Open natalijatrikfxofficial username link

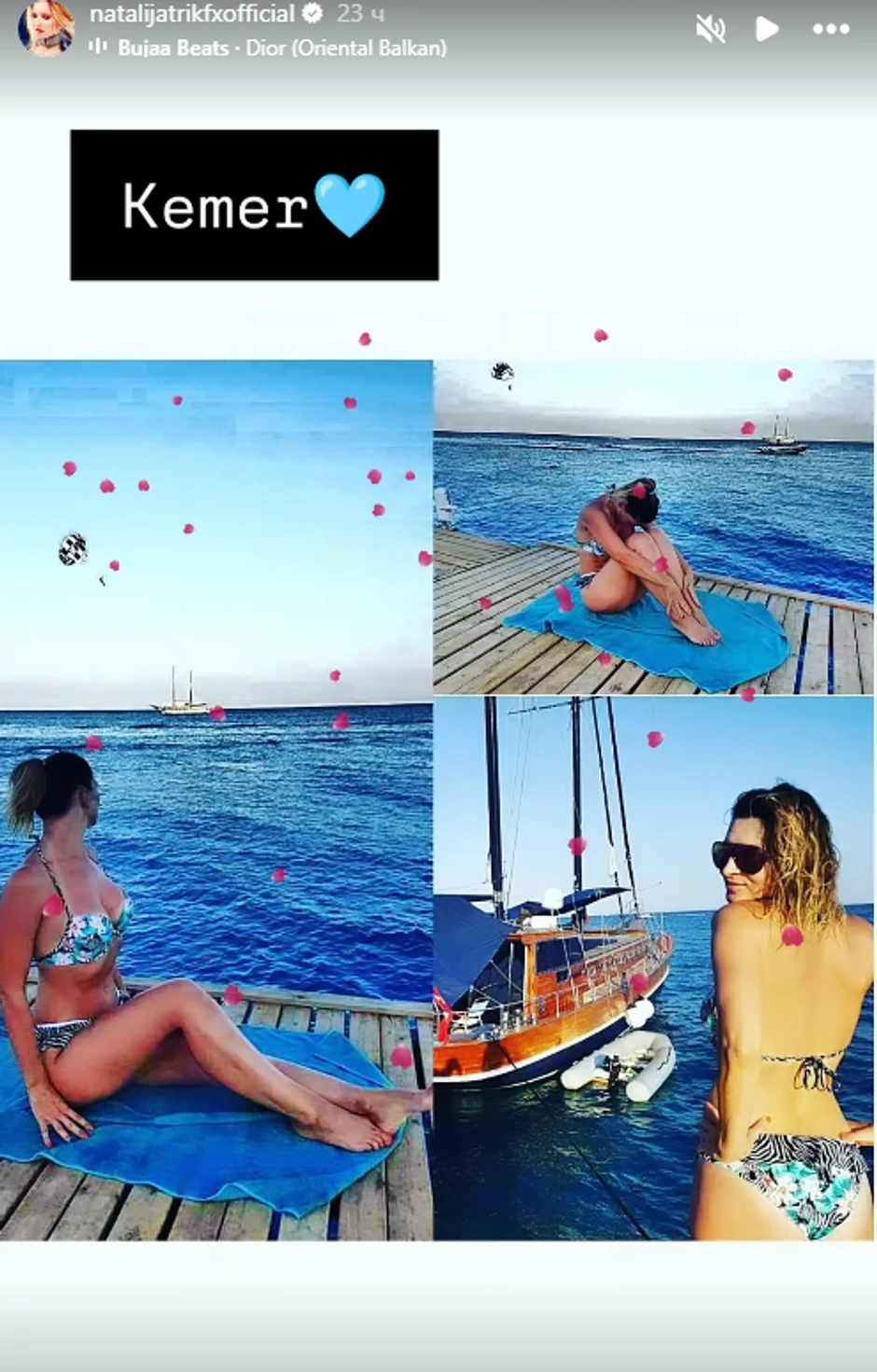coord(192,14)
